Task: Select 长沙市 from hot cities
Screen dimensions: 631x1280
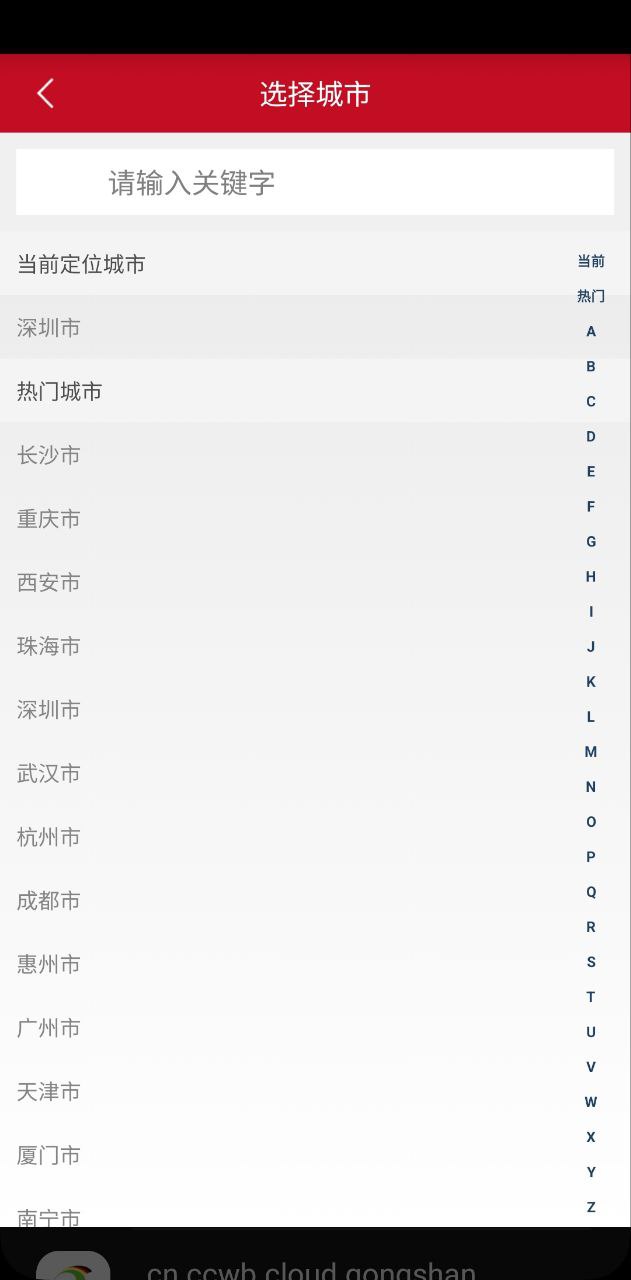Action: pyautogui.click(x=49, y=455)
